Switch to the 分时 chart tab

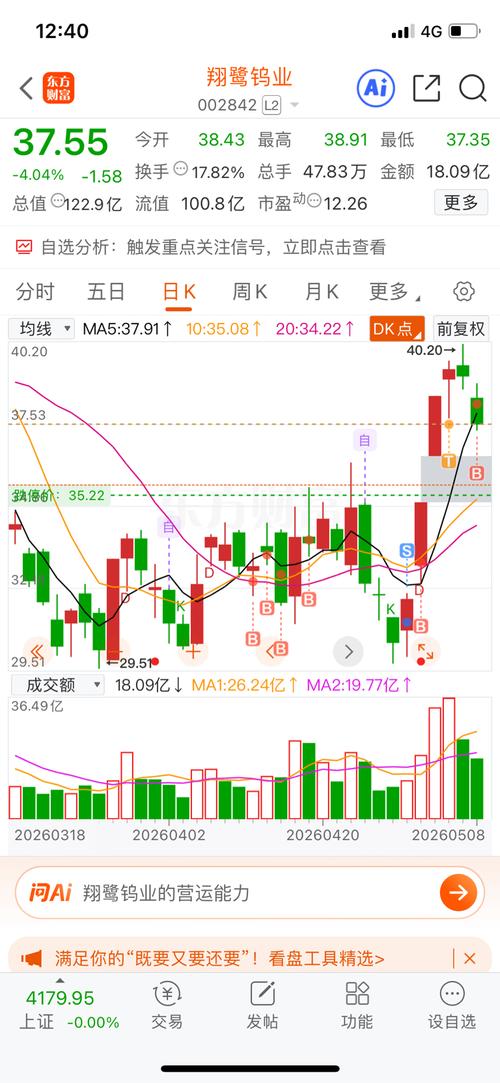point(35,291)
